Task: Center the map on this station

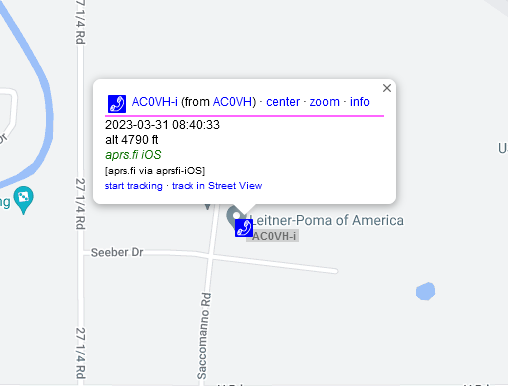Action: (283, 102)
